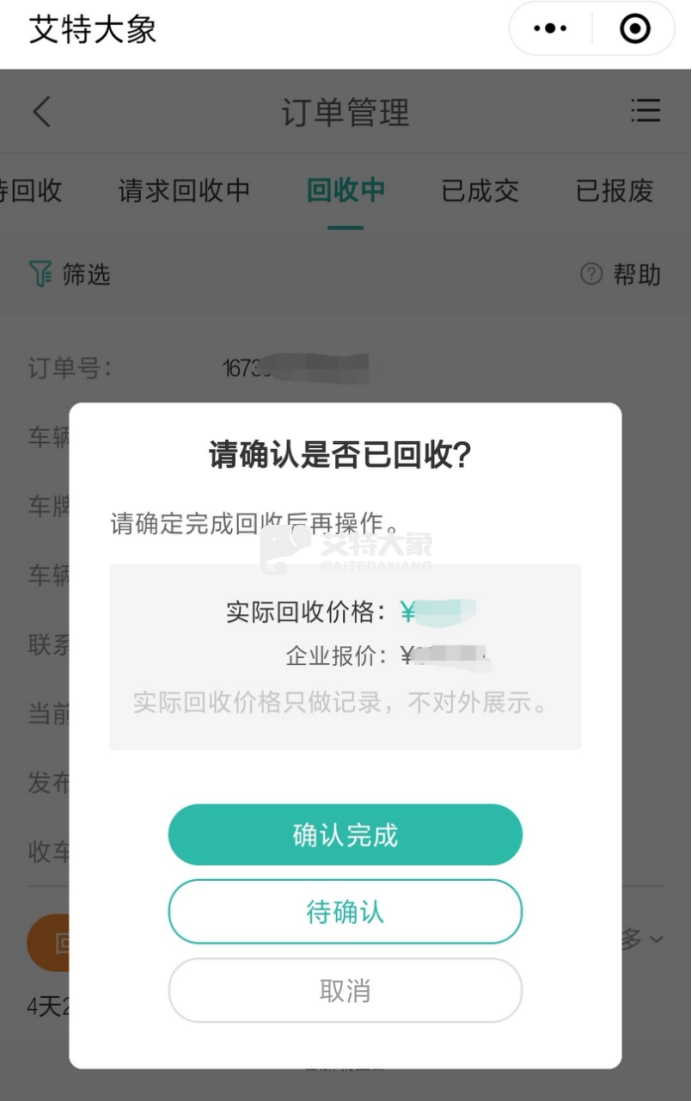Screen dimensions: 692x1101
Task: Open the 筛选 filter
Action: (x=70, y=274)
